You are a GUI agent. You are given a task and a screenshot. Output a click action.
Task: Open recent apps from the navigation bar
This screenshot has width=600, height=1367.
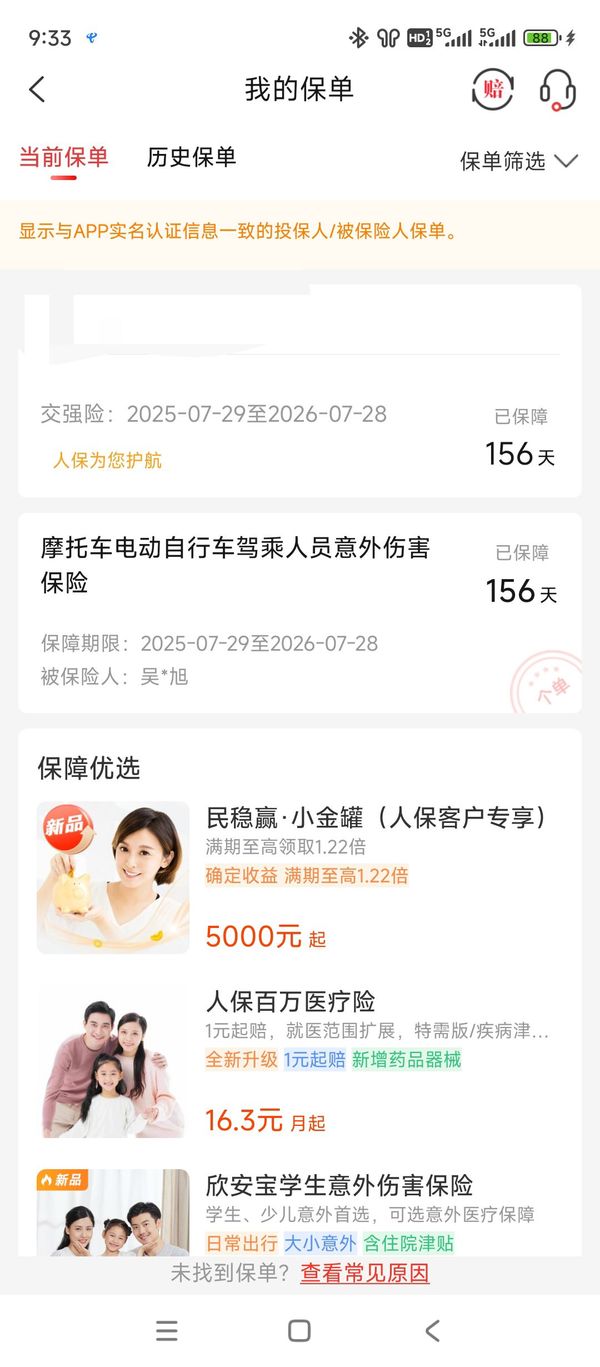[167, 1330]
